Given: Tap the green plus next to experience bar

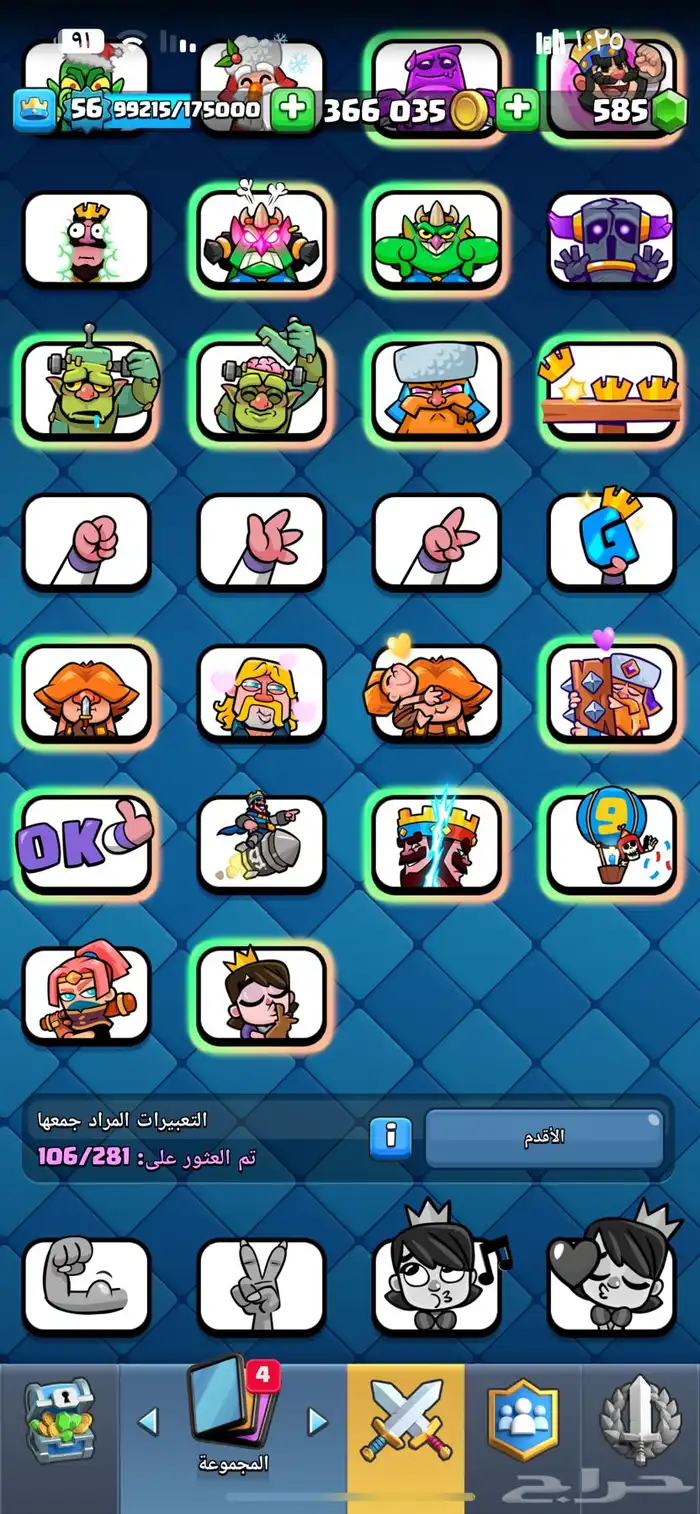Looking at the screenshot, I should pos(292,109).
